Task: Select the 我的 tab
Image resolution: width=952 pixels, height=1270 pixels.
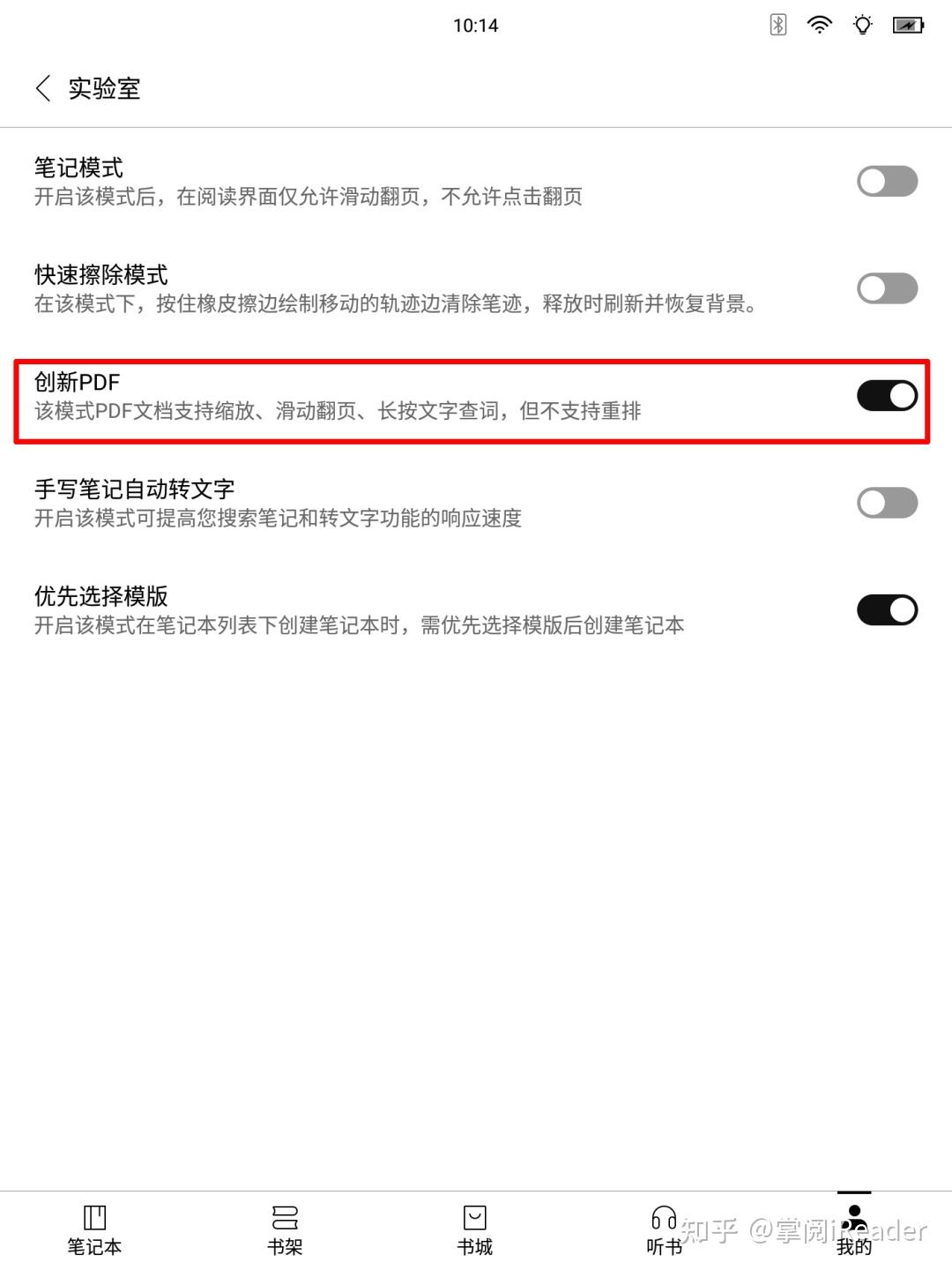Action: pyautogui.click(x=853, y=1230)
